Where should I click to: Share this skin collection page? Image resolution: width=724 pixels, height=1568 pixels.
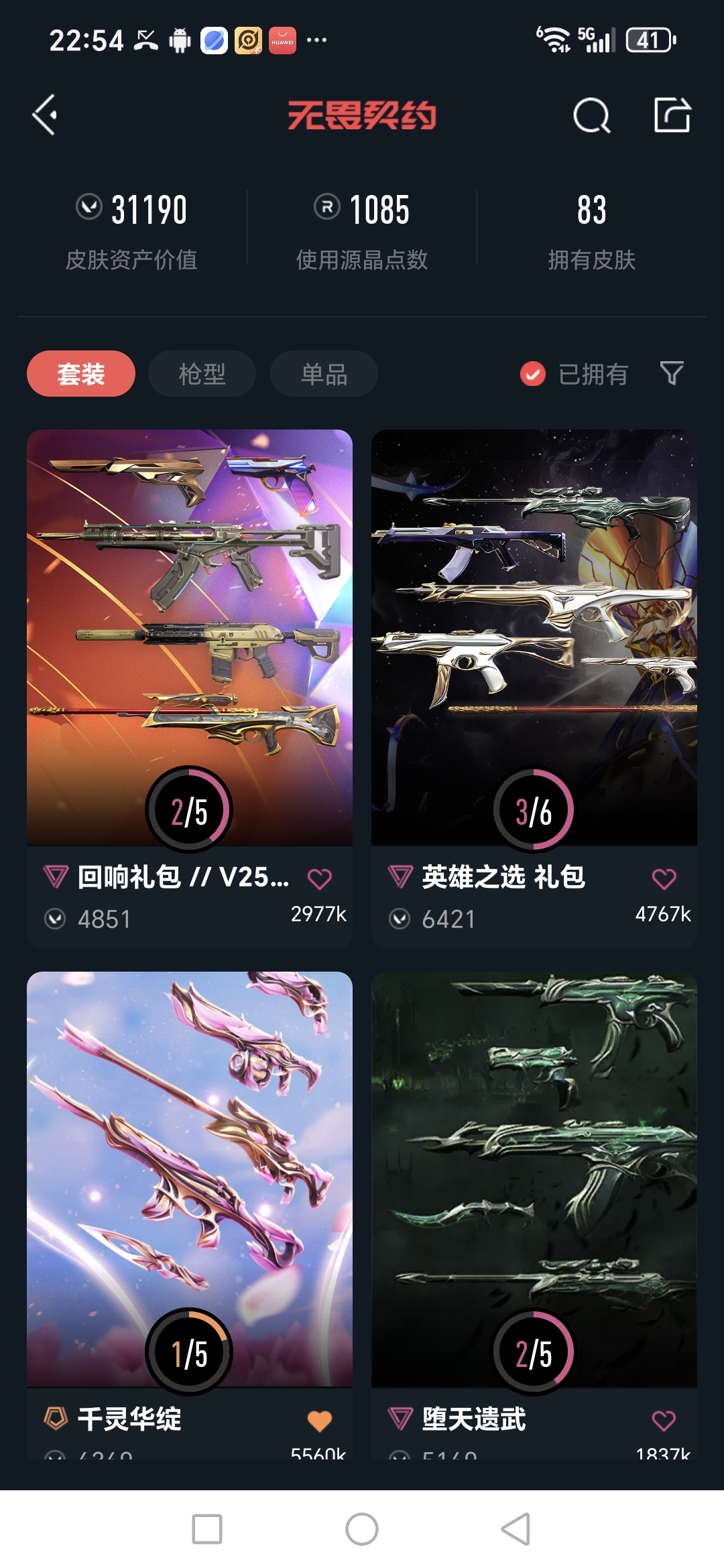pos(672,115)
